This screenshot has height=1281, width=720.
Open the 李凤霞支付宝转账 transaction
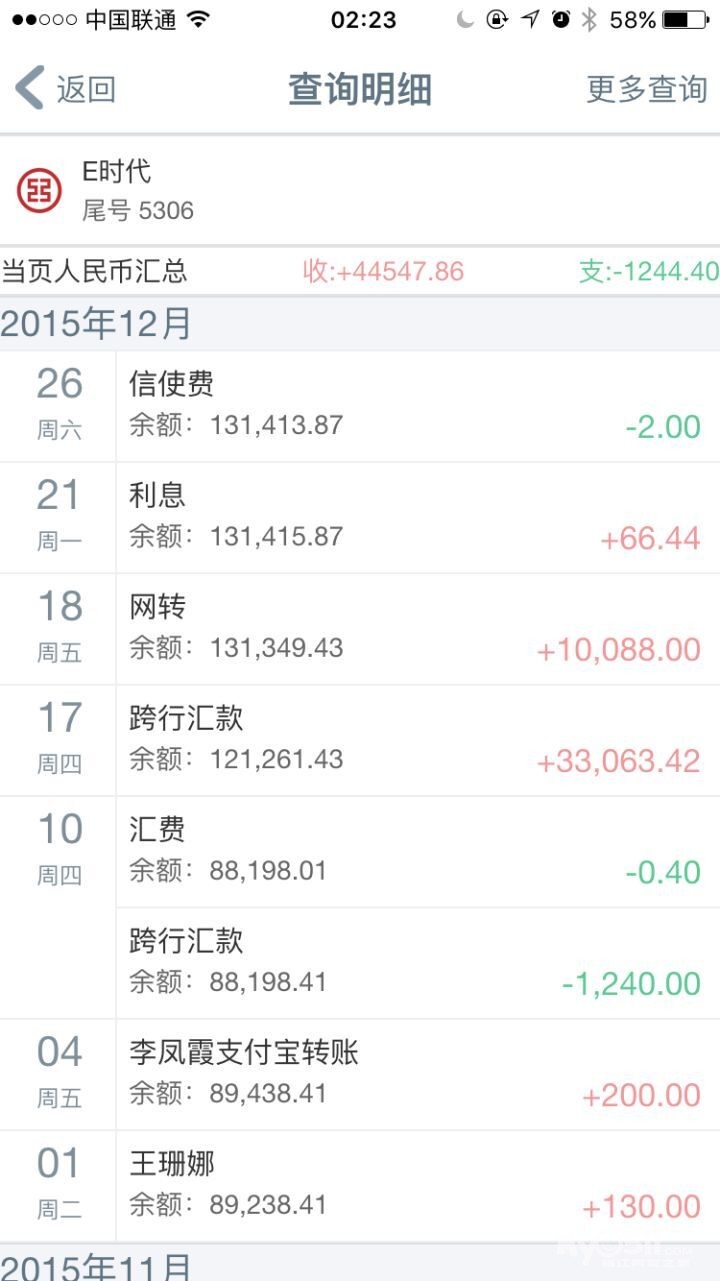(417, 1075)
